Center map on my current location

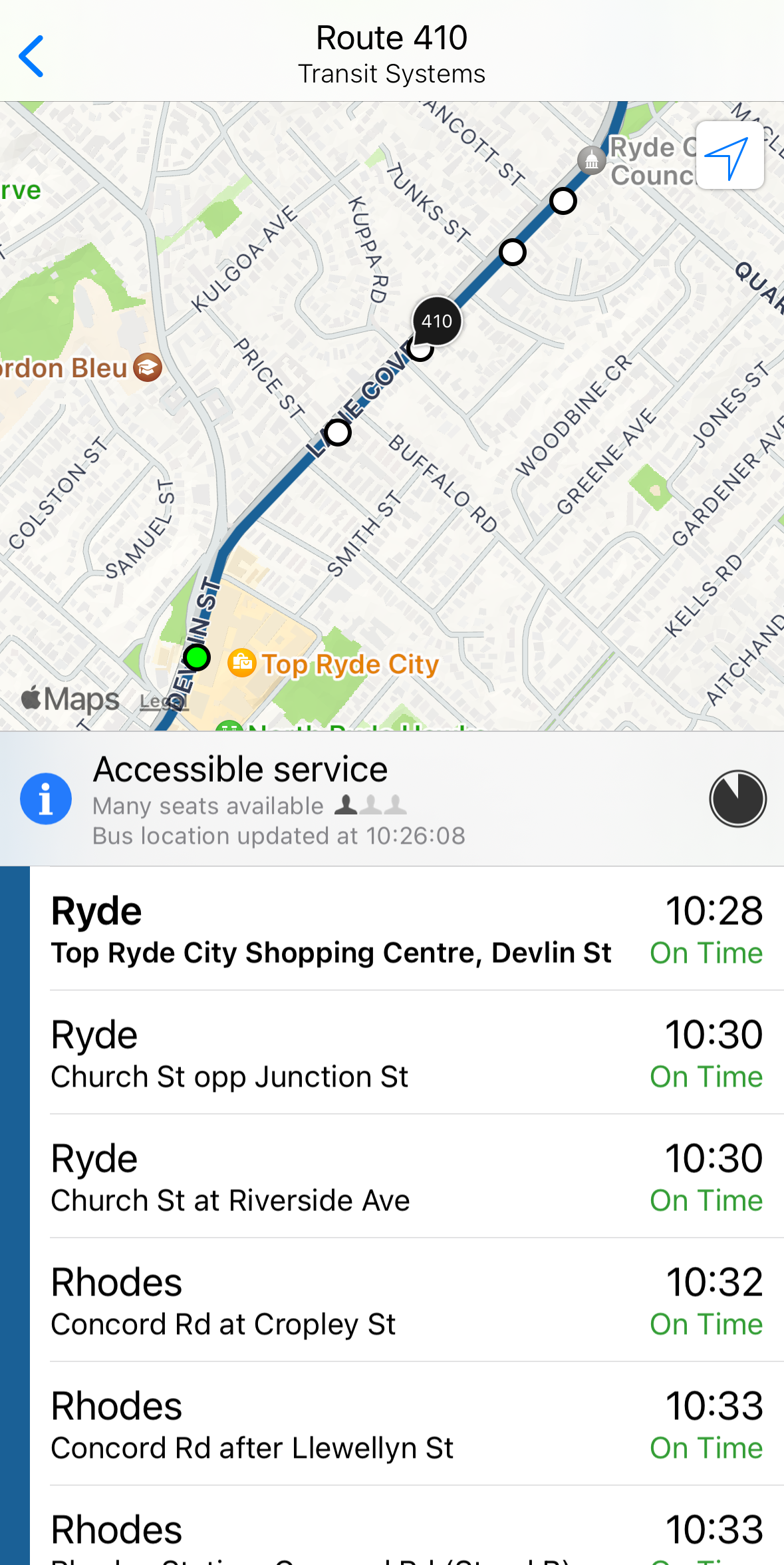pyautogui.click(x=729, y=156)
